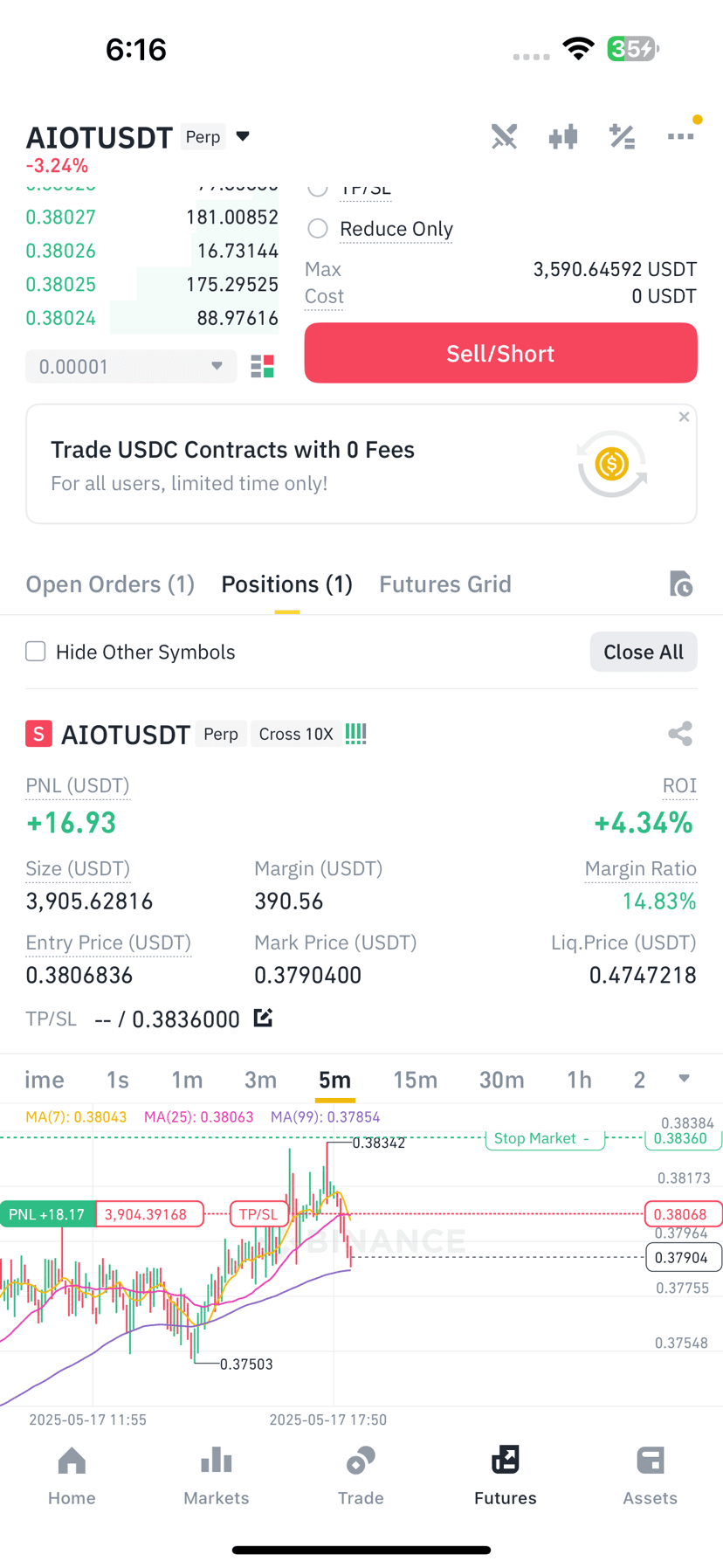The height and width of the screenshot is (1568, 723).
Task: Share the AIOTUSDT position
Action: 680,734
